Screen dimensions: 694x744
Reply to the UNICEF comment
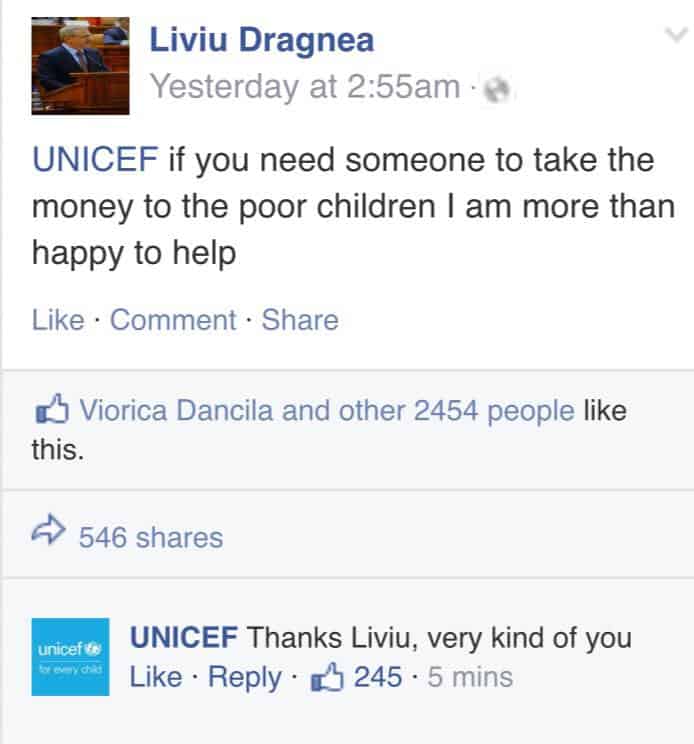(x=245, y=677)
